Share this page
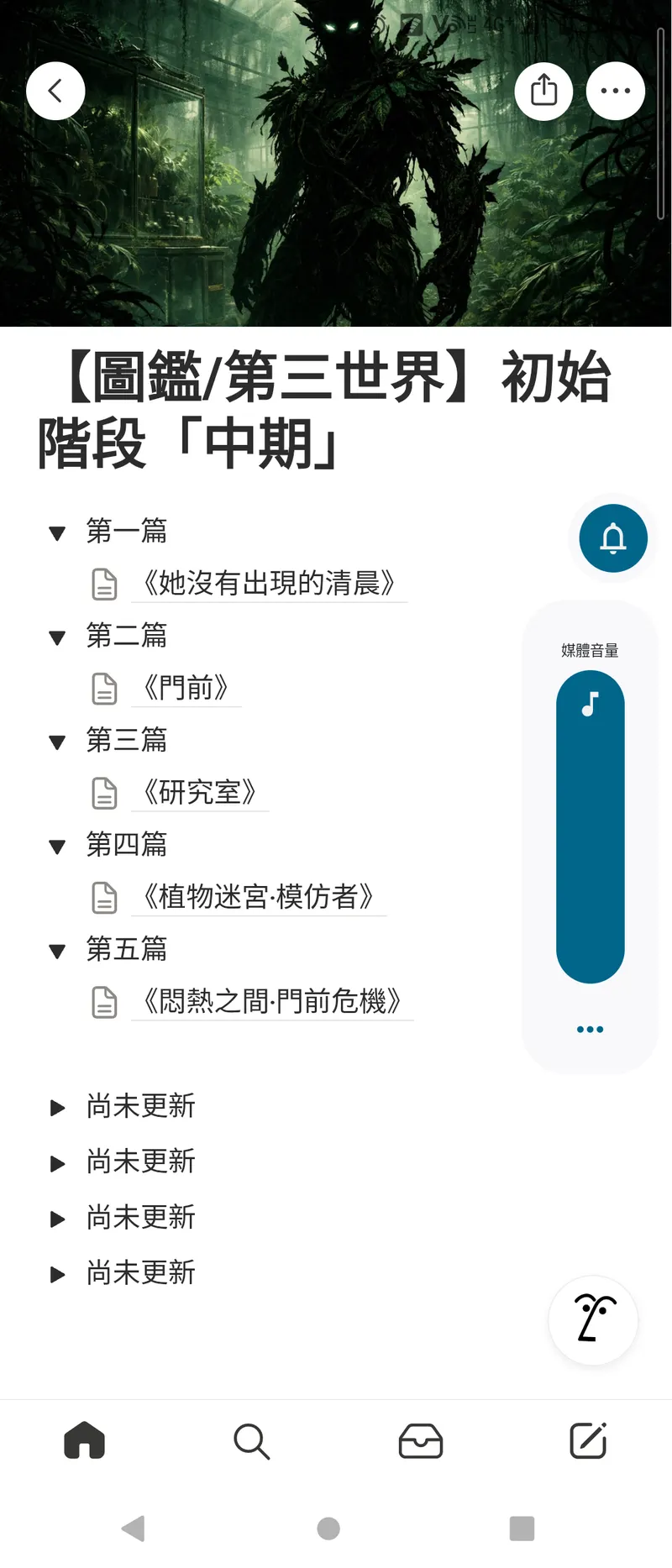 pos(544,91)
